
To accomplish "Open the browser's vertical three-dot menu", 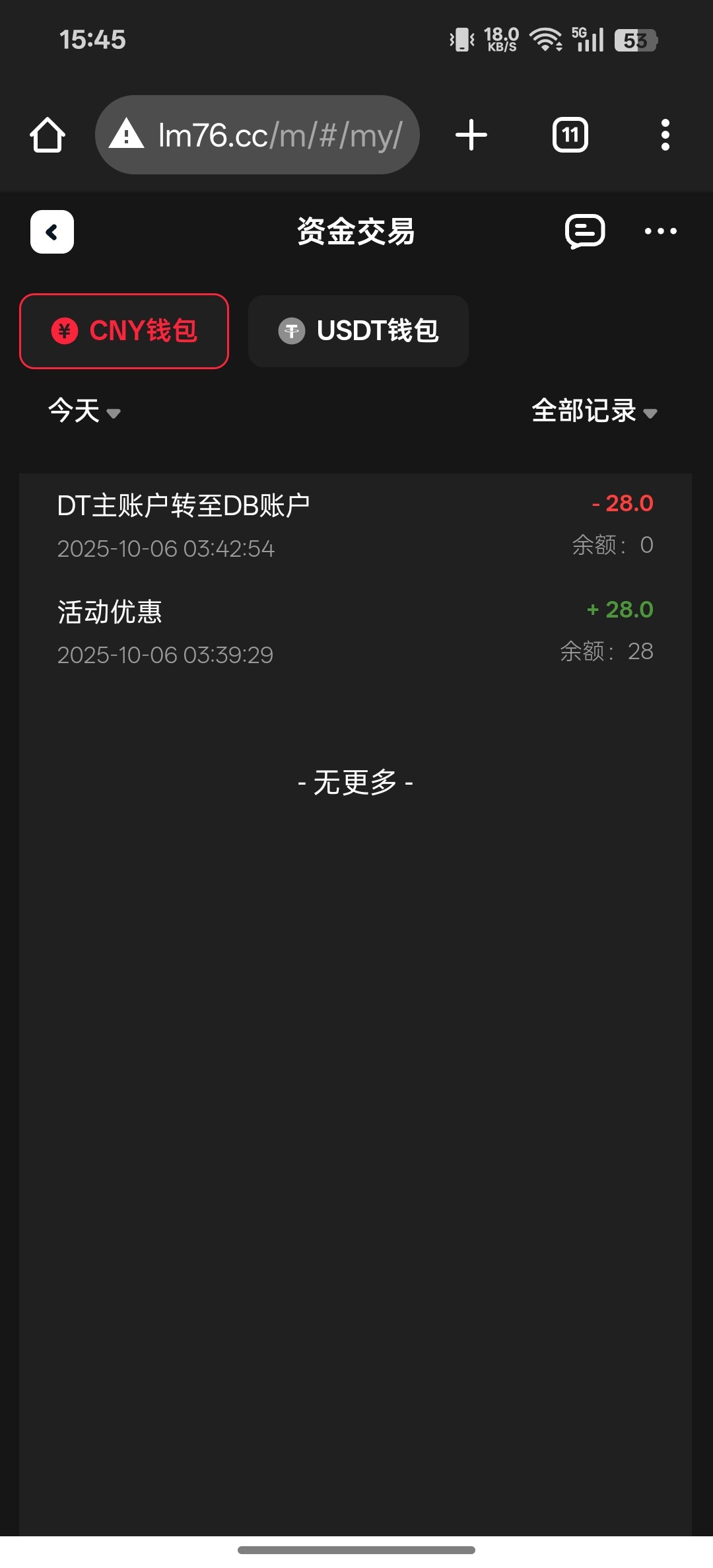I will tap(665, 135).
